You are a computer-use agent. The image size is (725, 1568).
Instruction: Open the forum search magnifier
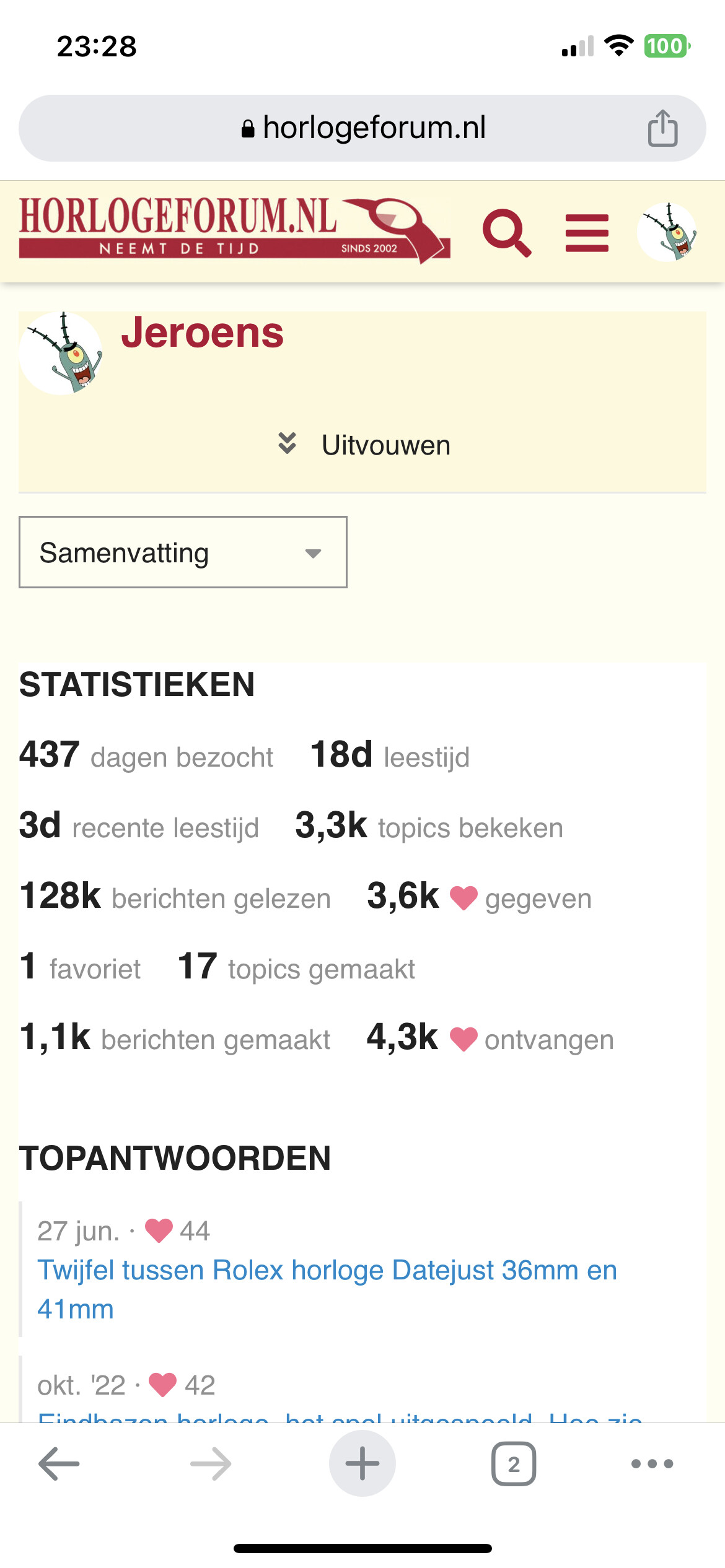point(507,232)
